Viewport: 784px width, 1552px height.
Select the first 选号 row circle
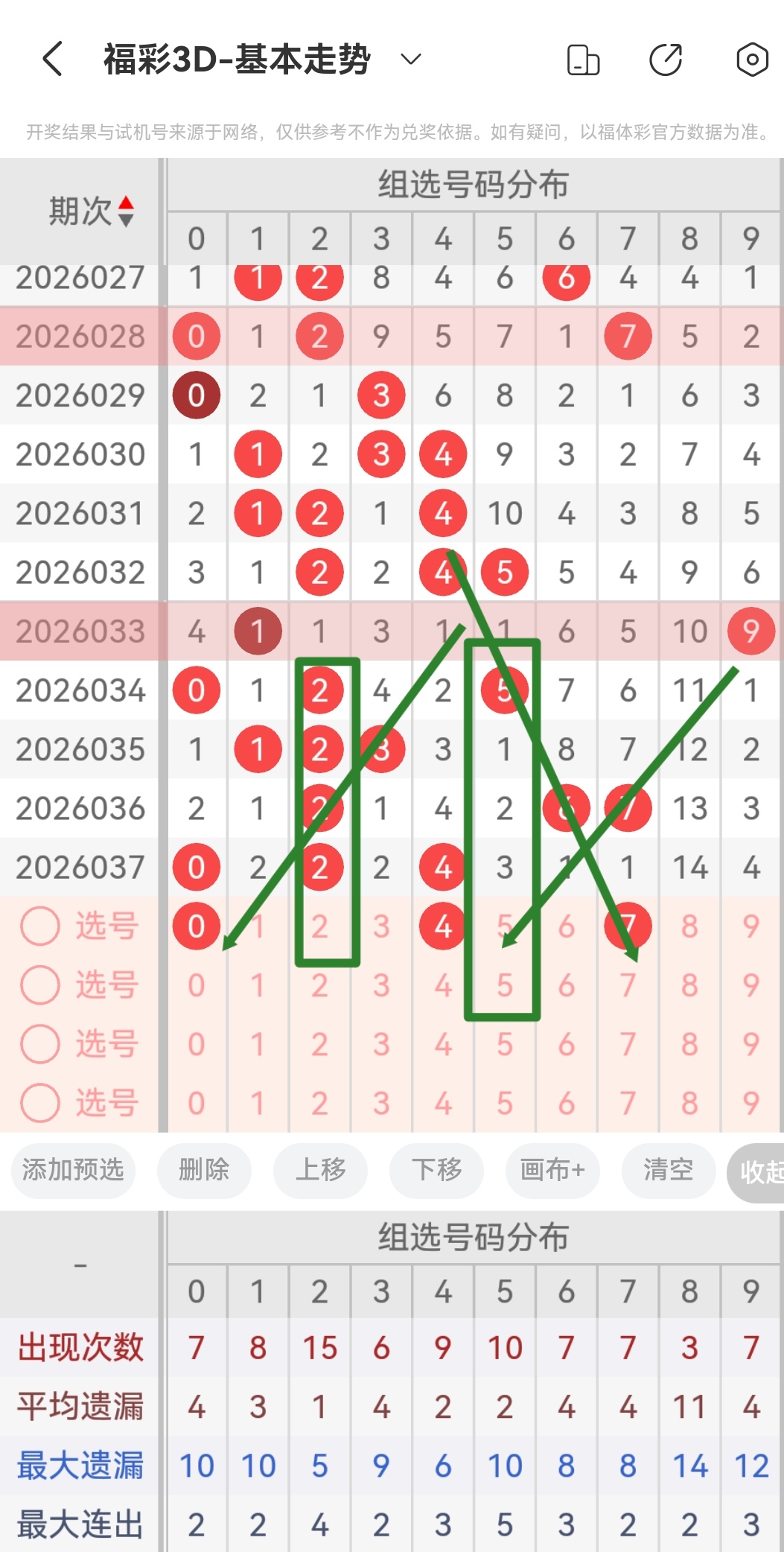[x=41, y=925]
